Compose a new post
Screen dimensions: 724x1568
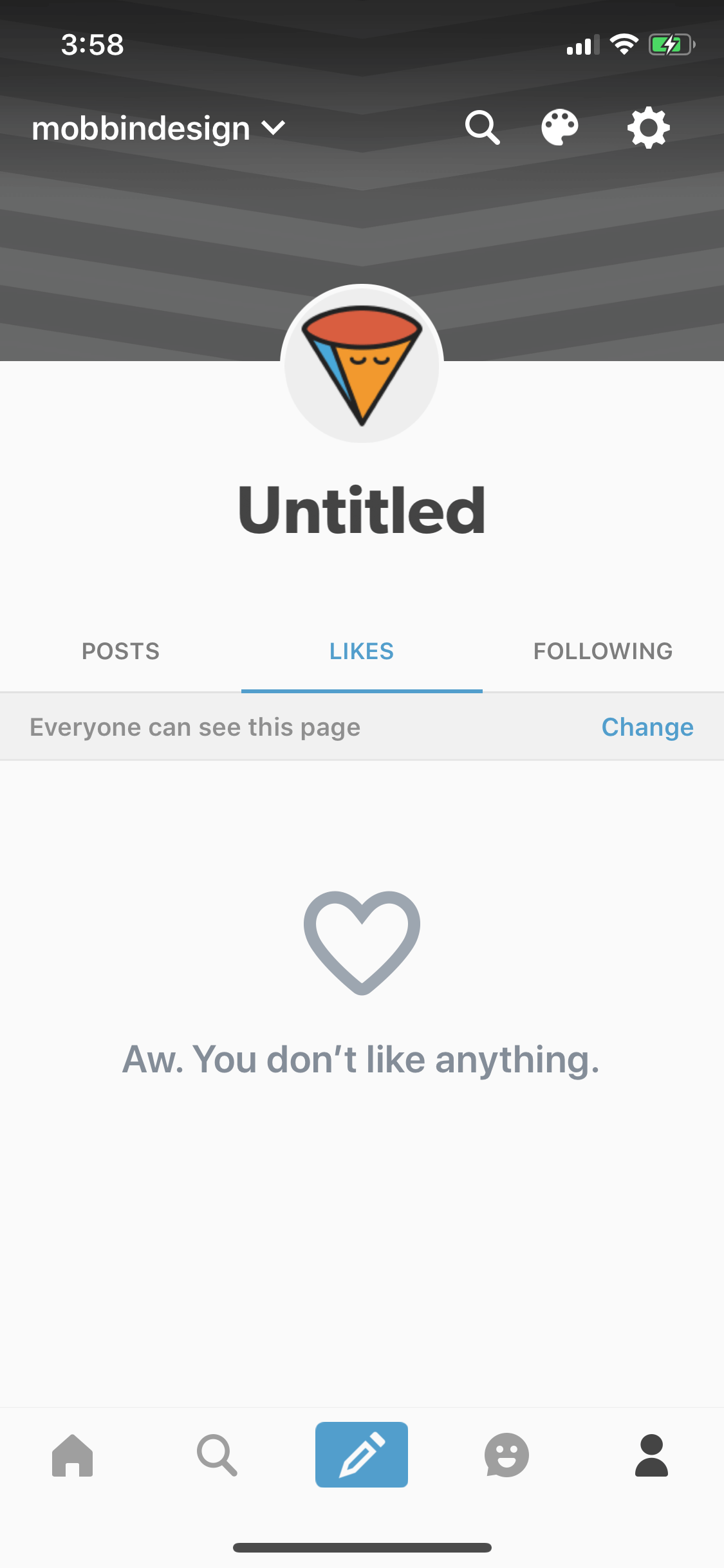coord(362,1455)
